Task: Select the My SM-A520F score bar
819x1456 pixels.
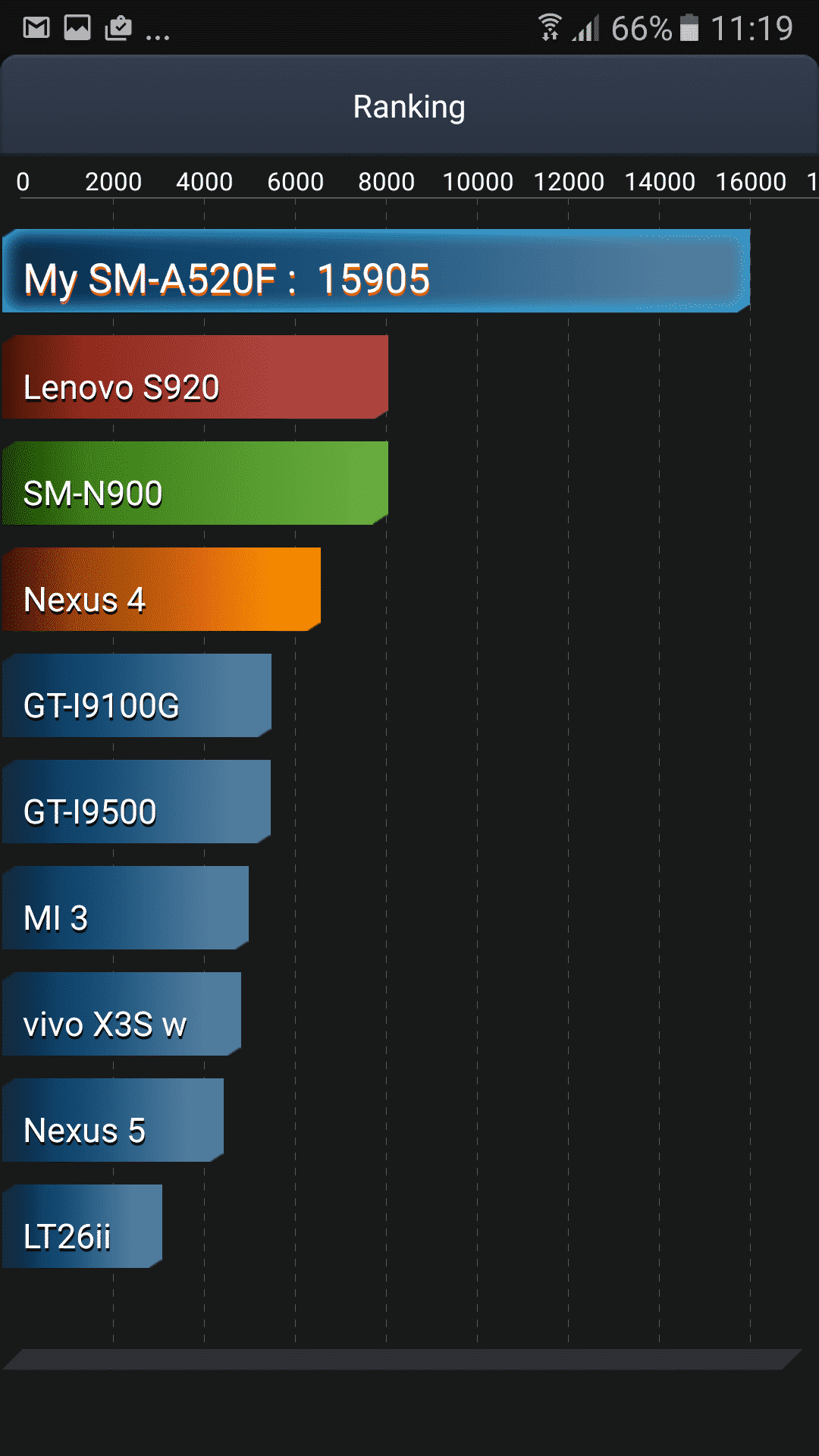Action: pyautogui.click(x=376, y=271)
